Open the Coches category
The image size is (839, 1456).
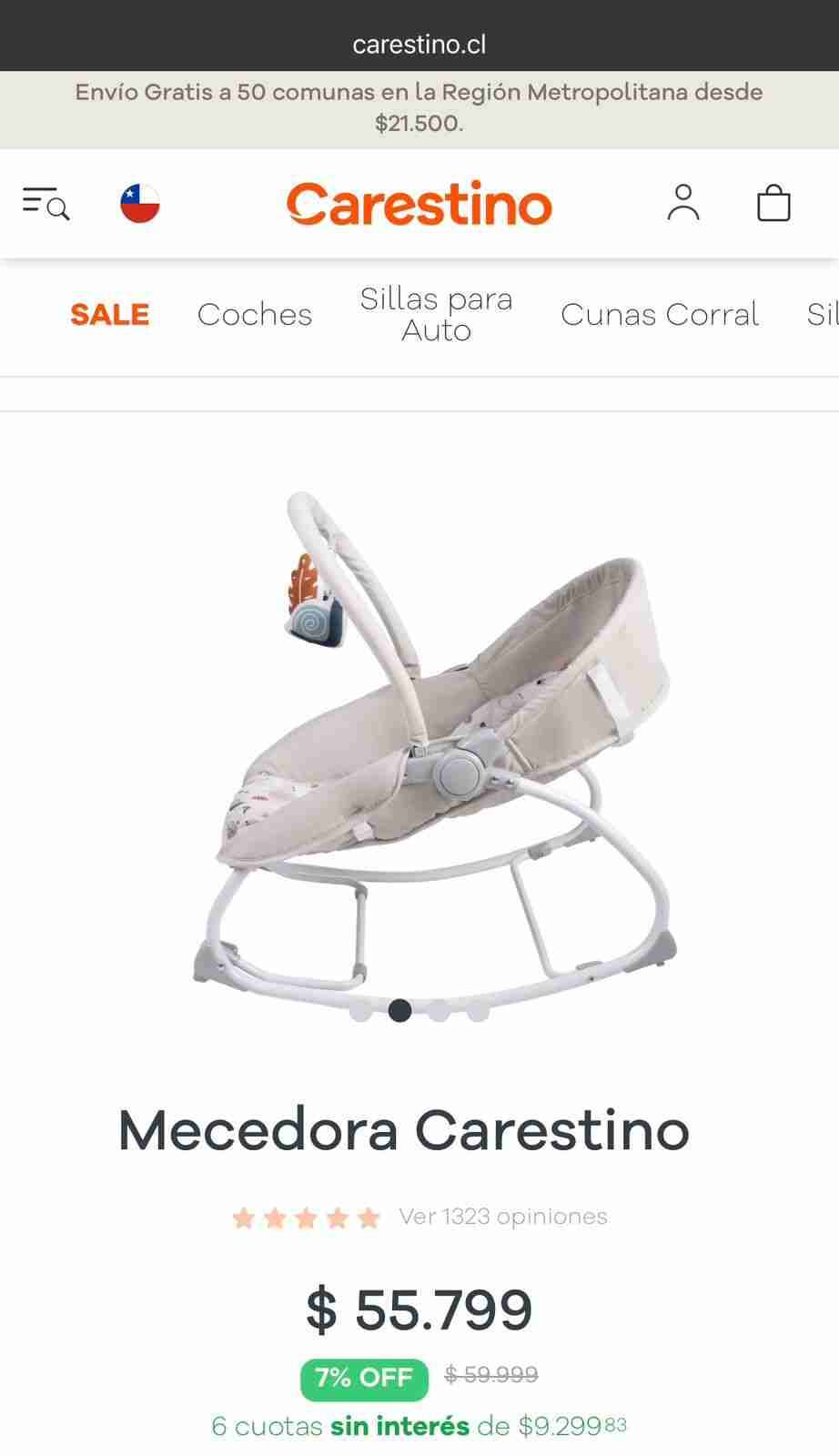pos(254,315)
